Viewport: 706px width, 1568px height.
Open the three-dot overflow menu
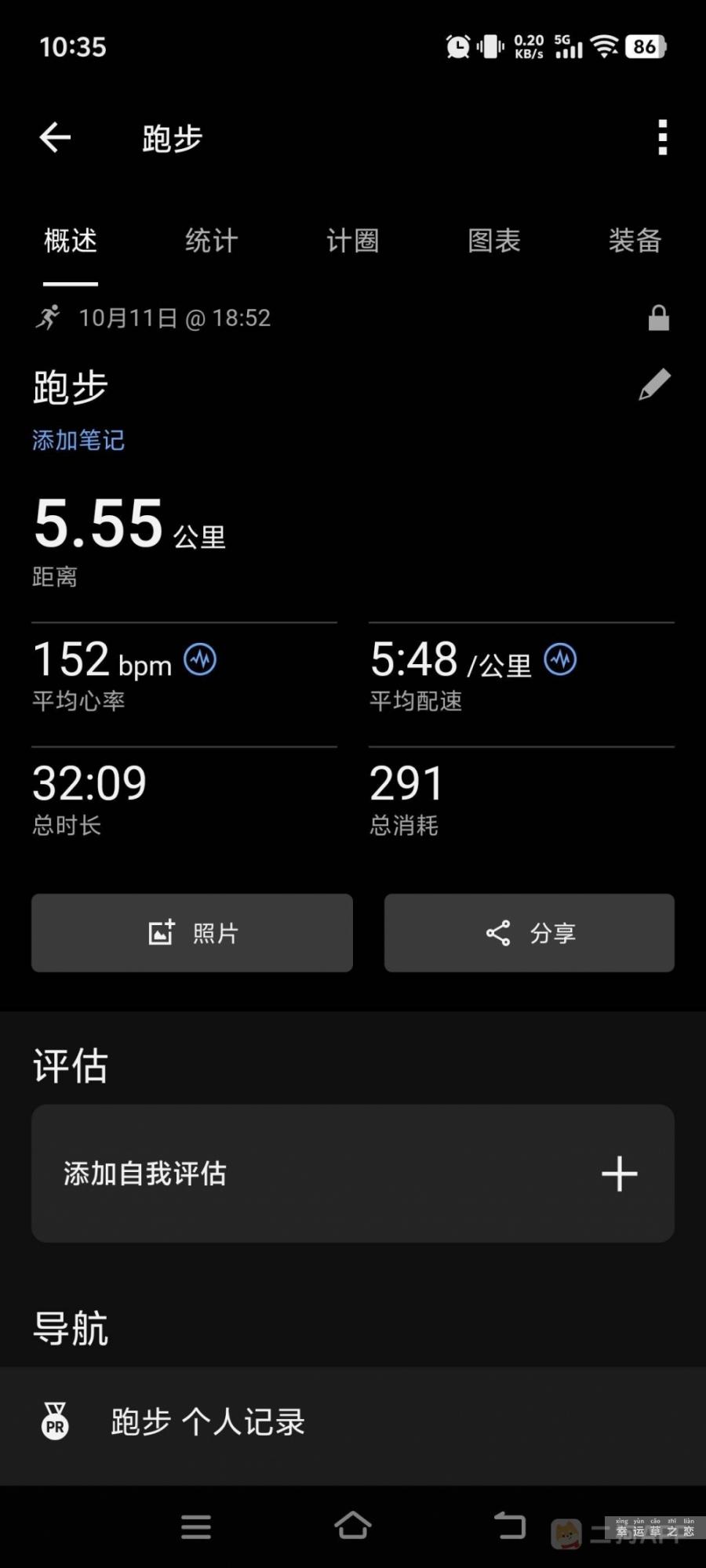pyautogui.click(x=662, y=138)
